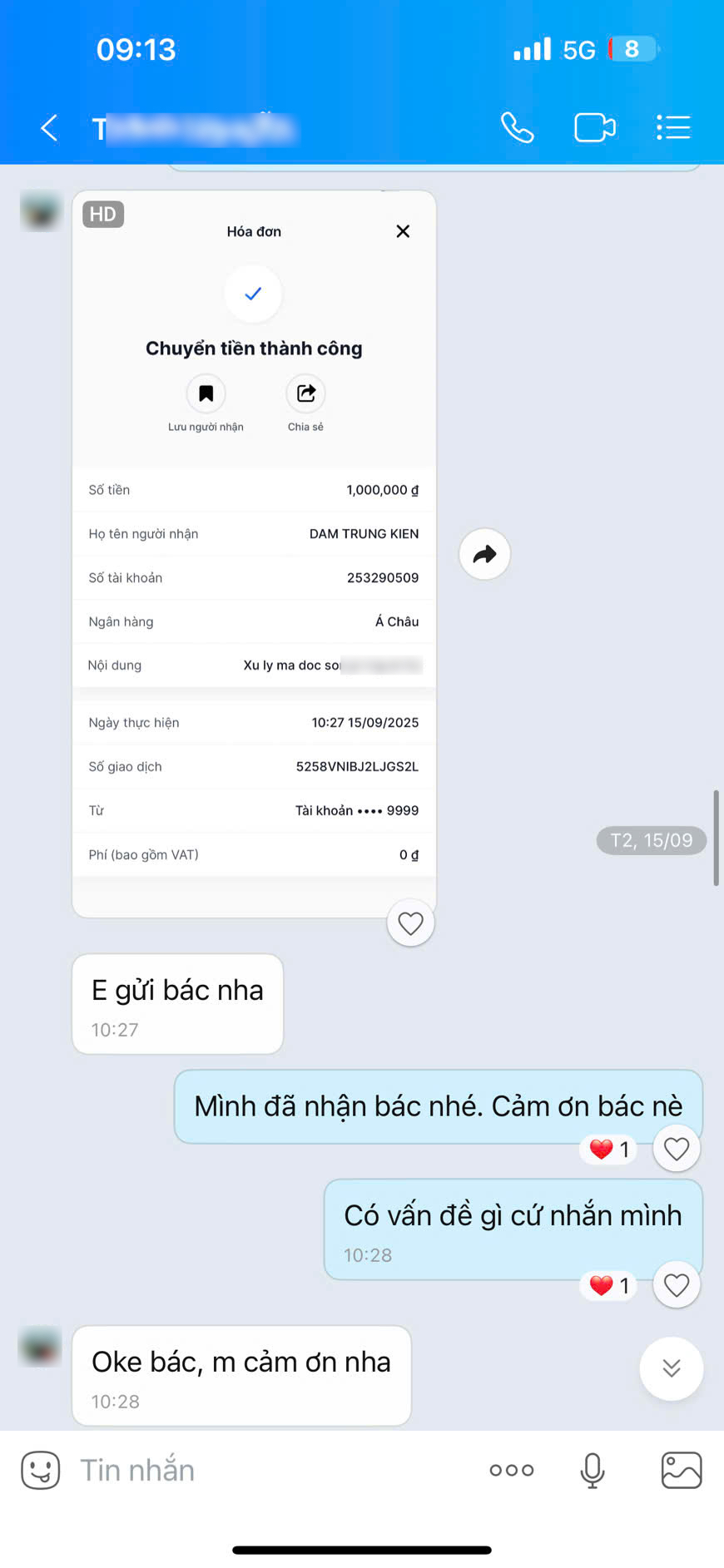Like the message 'Mình đã nhận bác nhé'
Image resolution: width=724 pixels, height=1568 pixels.
point(677,1149)
